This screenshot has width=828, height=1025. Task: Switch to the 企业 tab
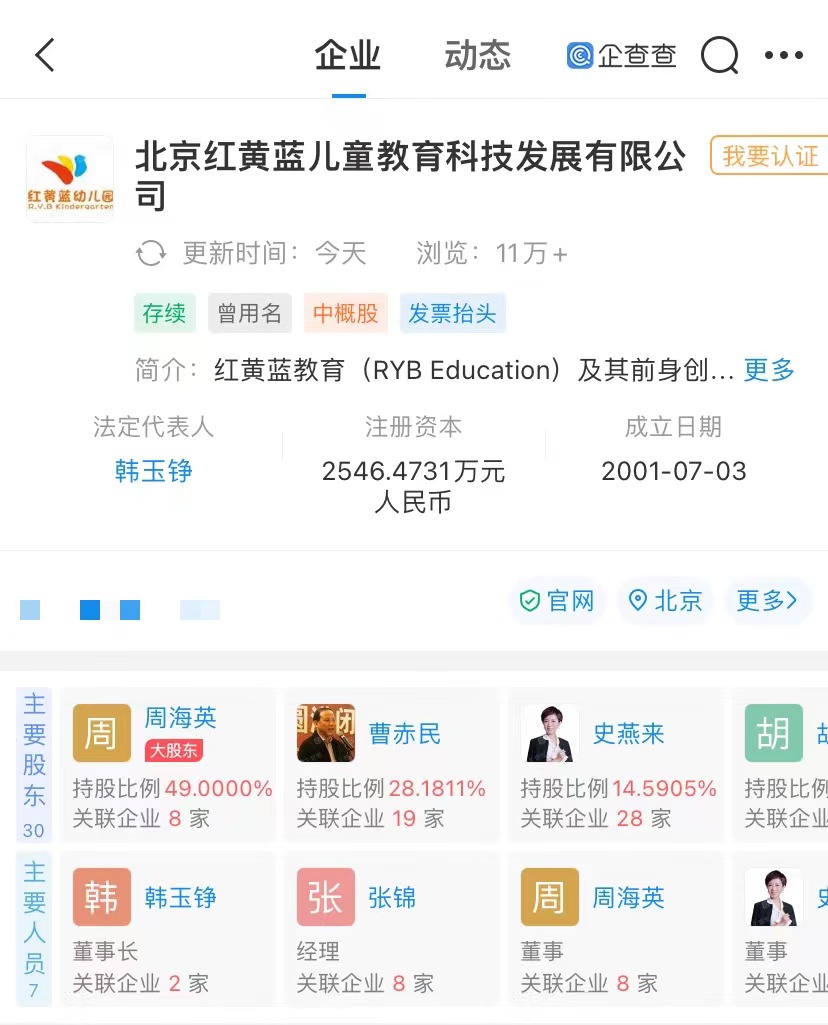[348, 55]
